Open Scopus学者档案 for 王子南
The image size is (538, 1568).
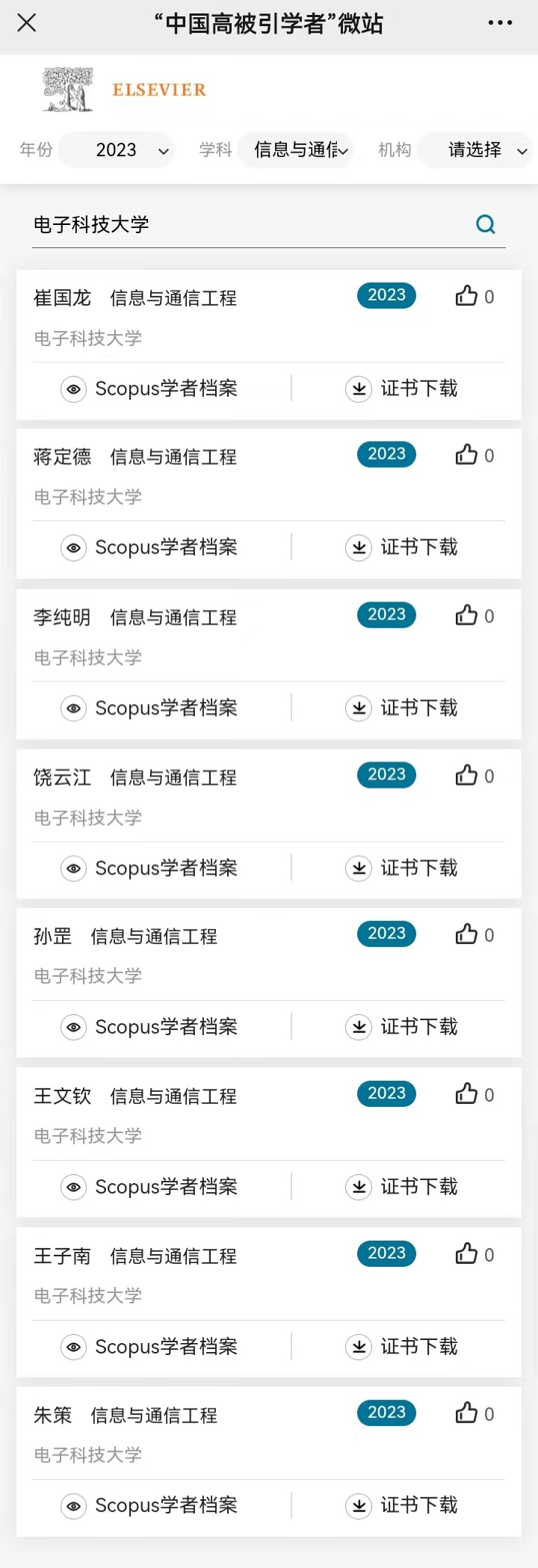150,1347
